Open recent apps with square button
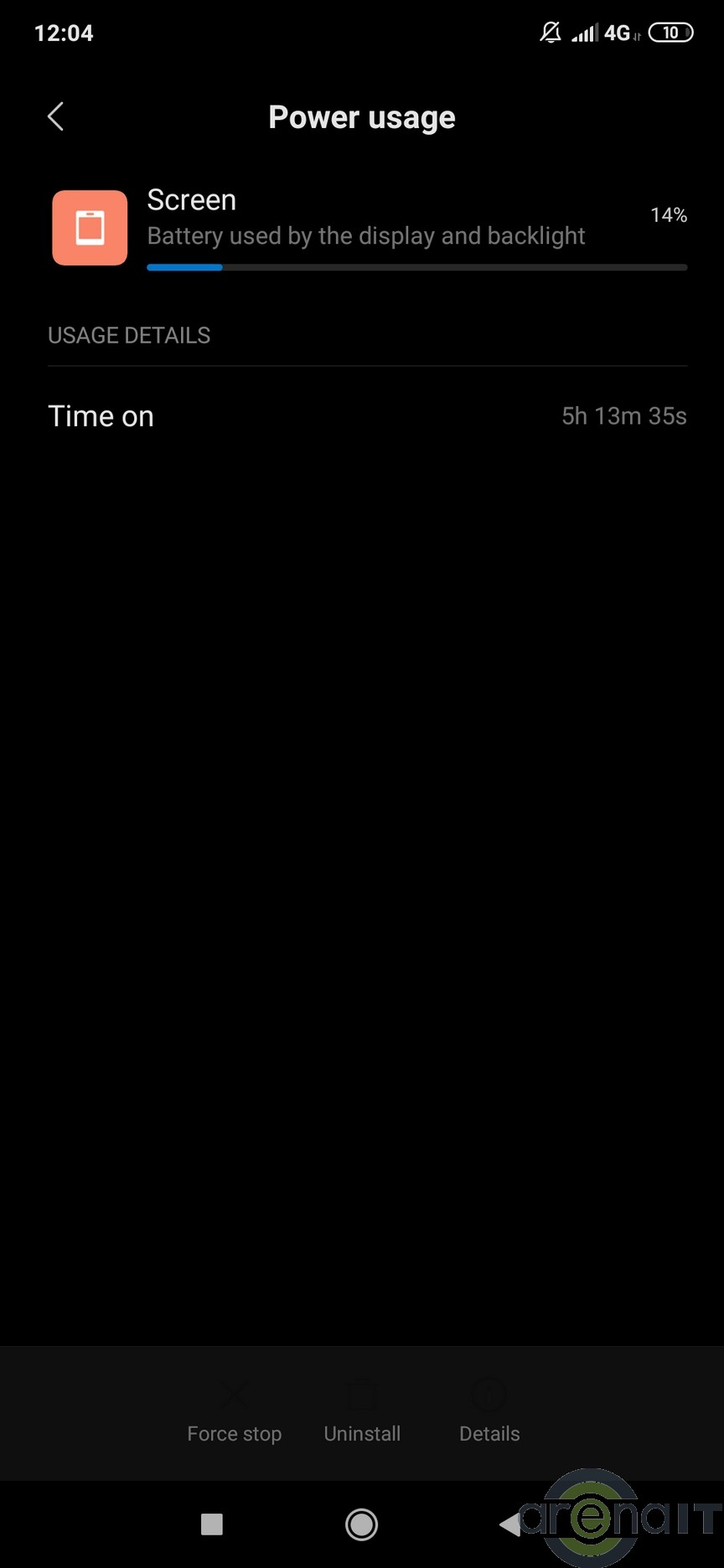Screen dimensions: 724x1568 pos(212,1524)
